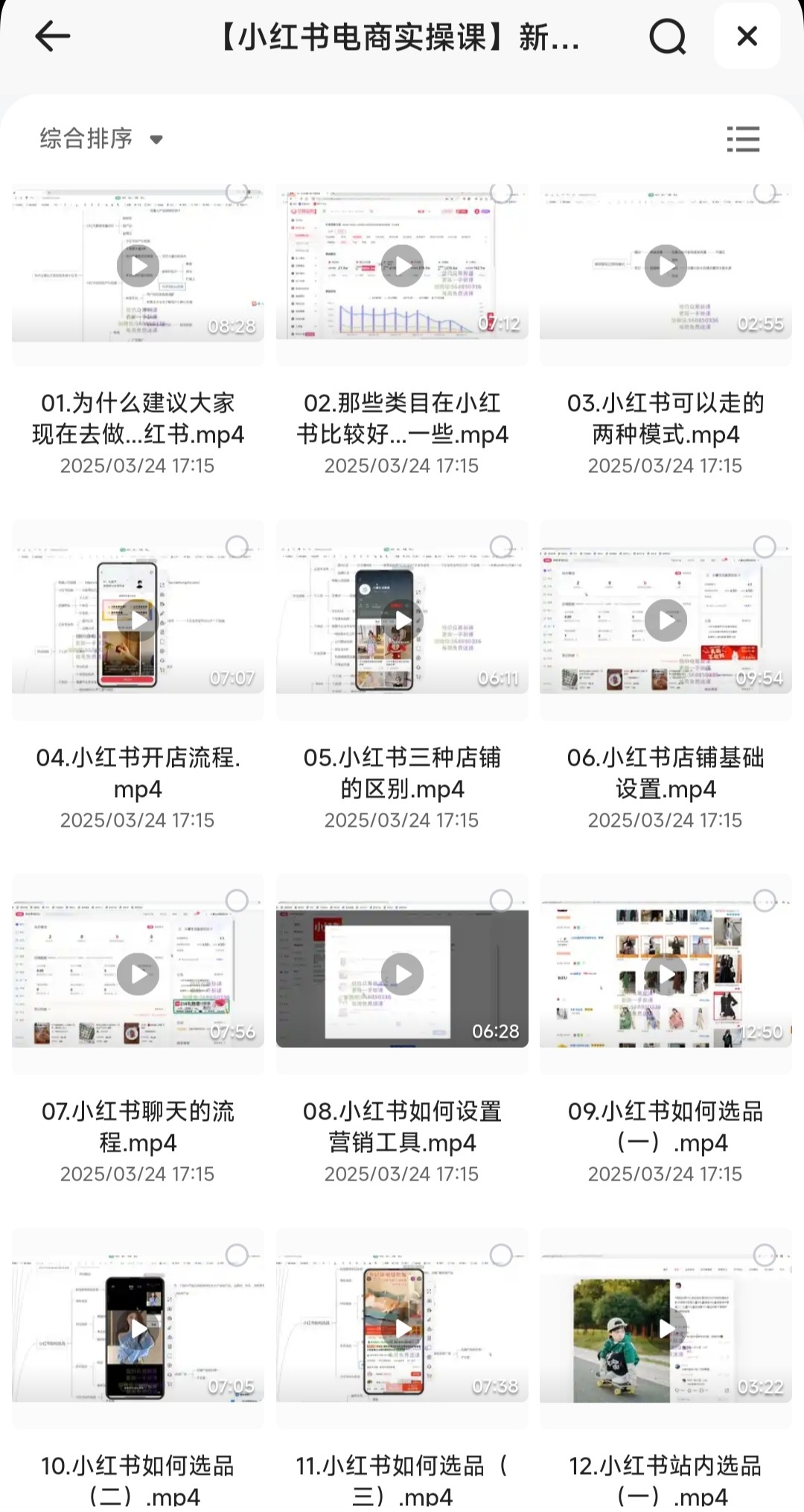Image resolution: width=804 pixels, height=1512 pixels.
Task: Switch to list view layout
Action: pyautogui.click(x=742, y=139)
